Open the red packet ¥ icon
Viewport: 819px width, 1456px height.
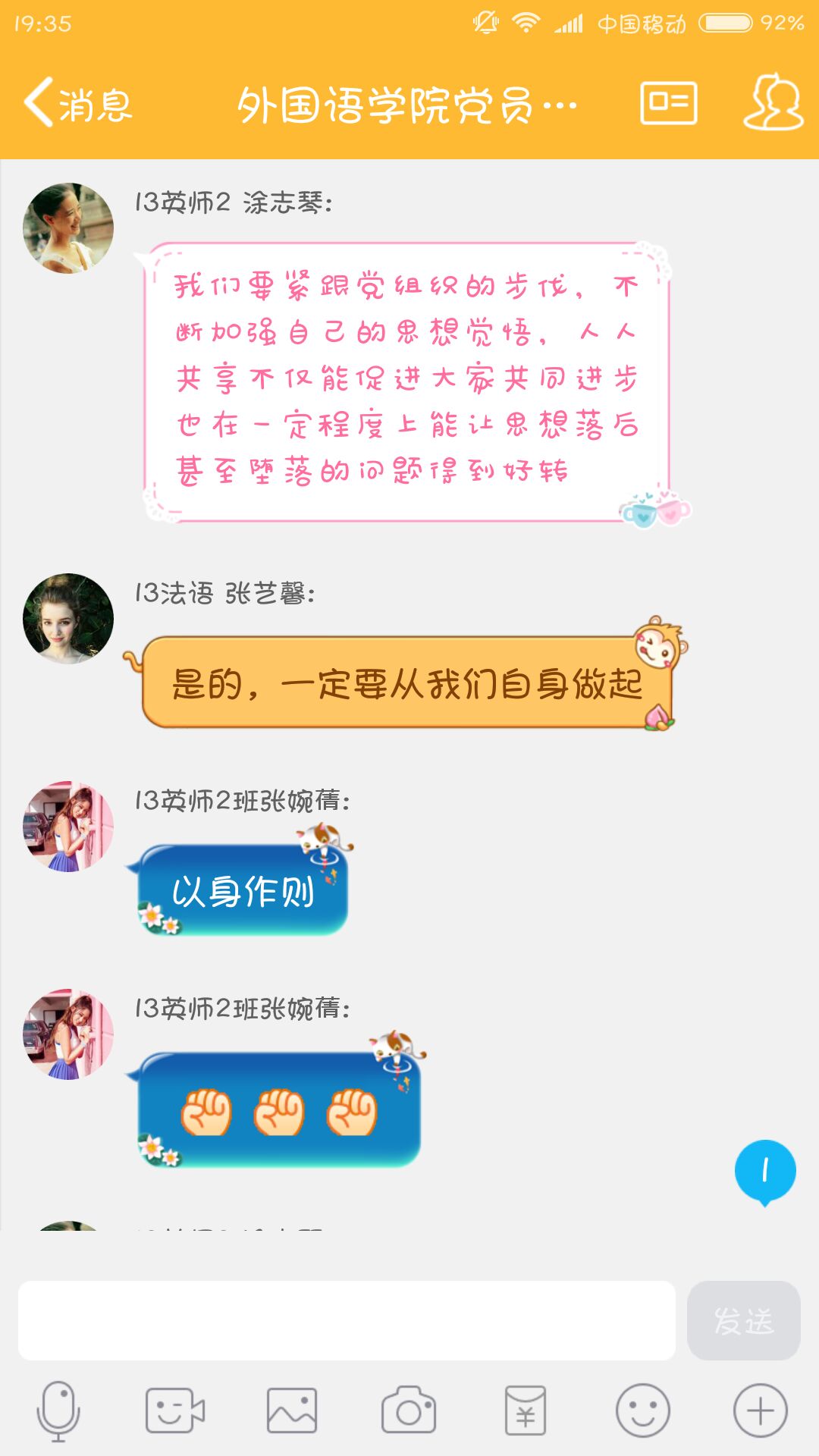526,1410
